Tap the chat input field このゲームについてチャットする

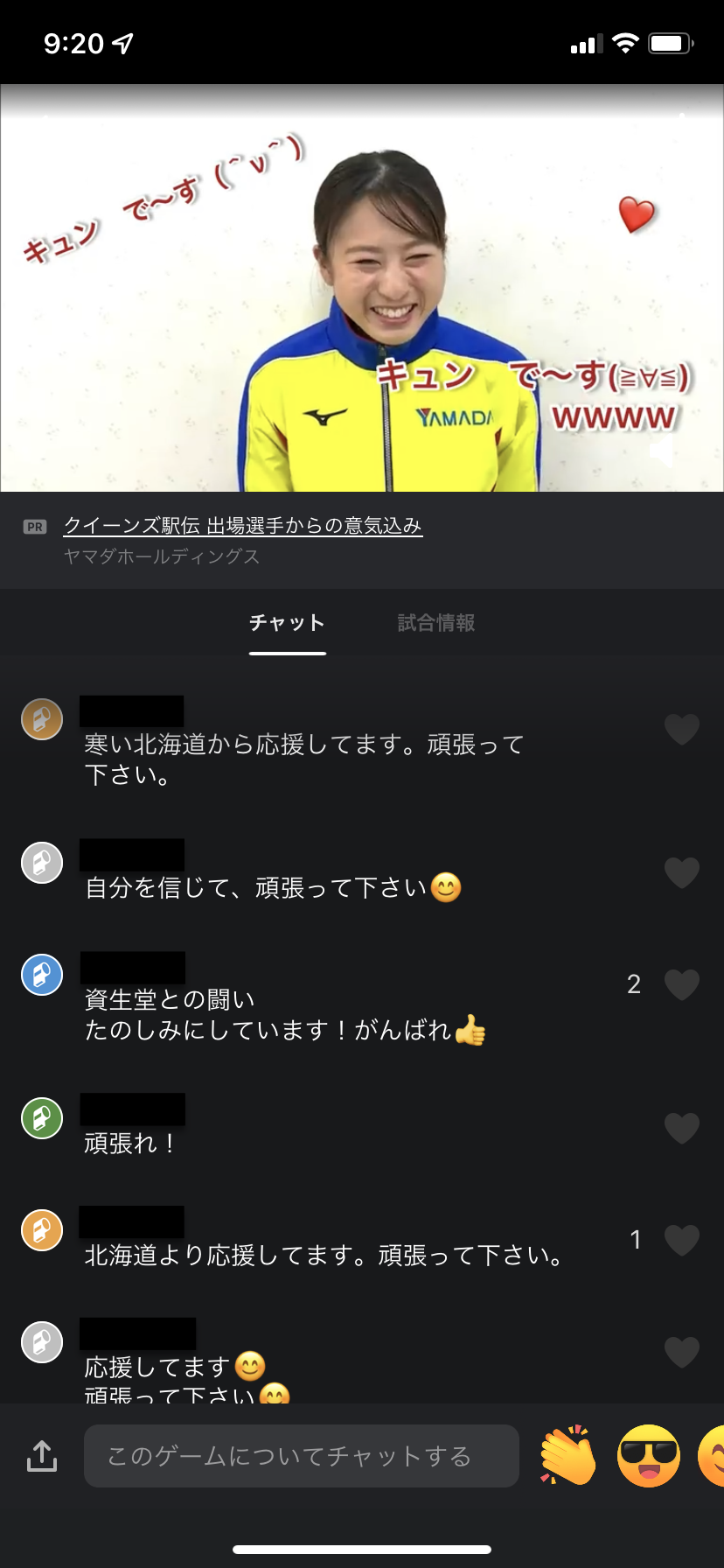click(x=301, y=1456)
